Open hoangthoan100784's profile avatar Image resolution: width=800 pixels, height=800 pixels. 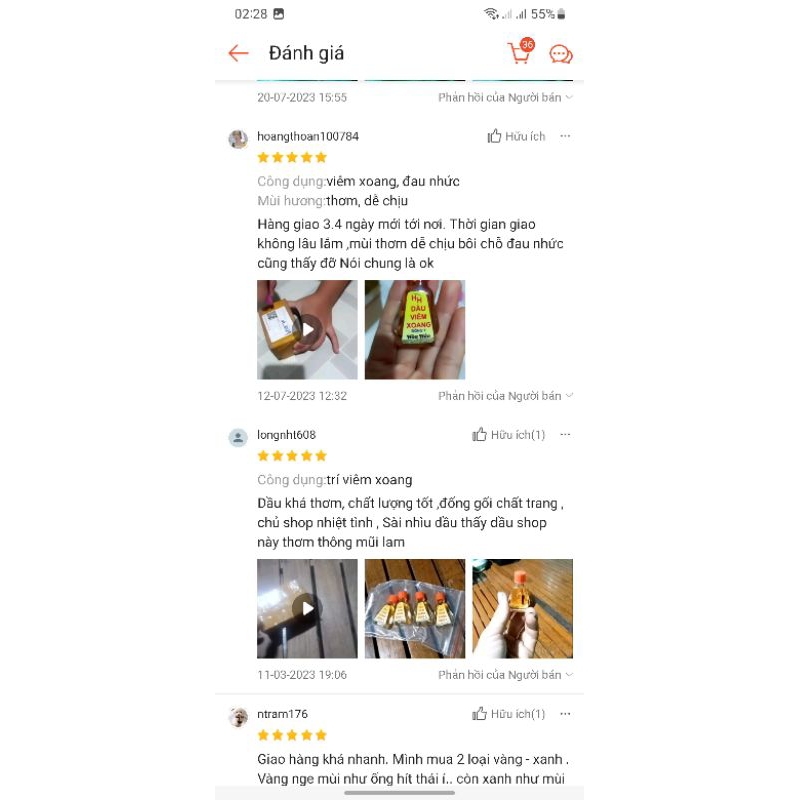tap(238, 139)
